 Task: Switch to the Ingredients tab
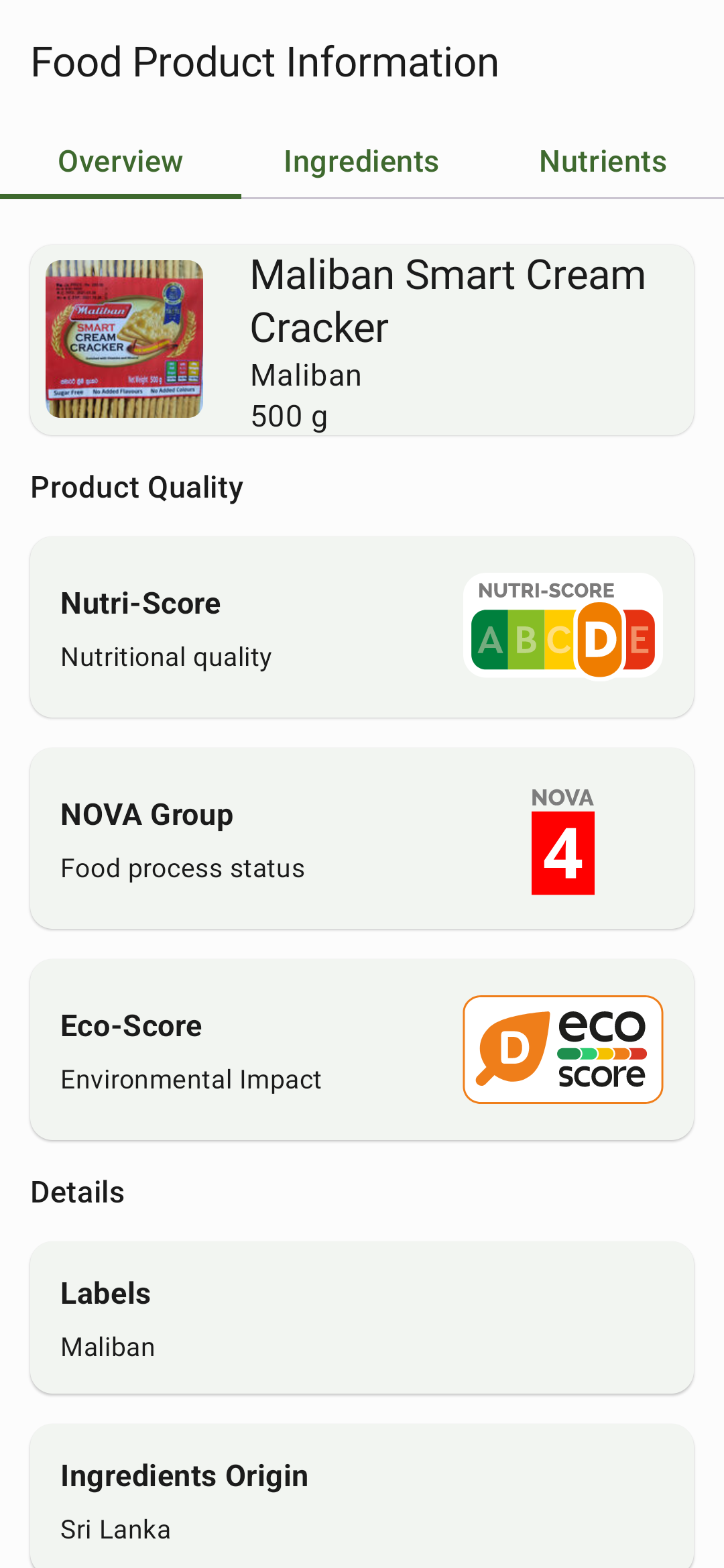[x=362, y=162]
